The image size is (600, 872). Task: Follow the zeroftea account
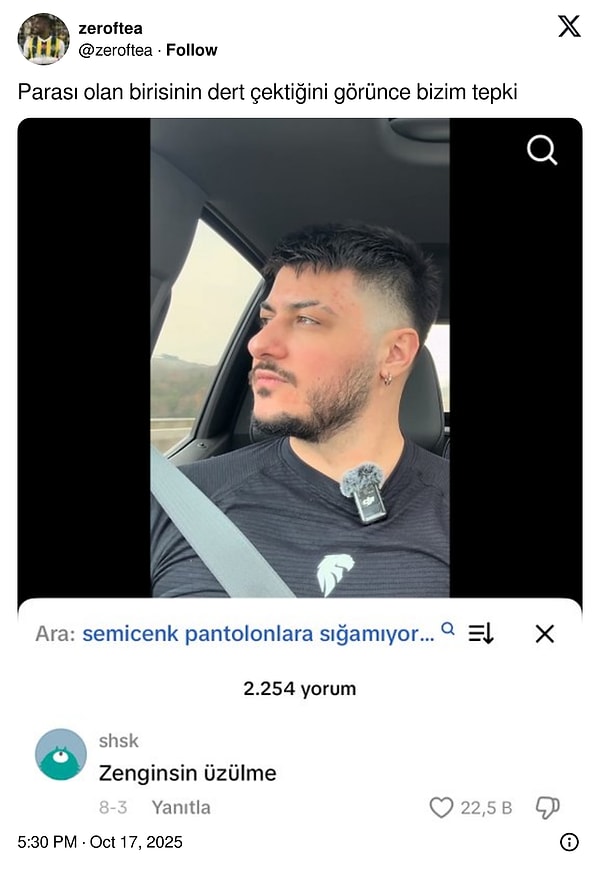pos(191,50)
